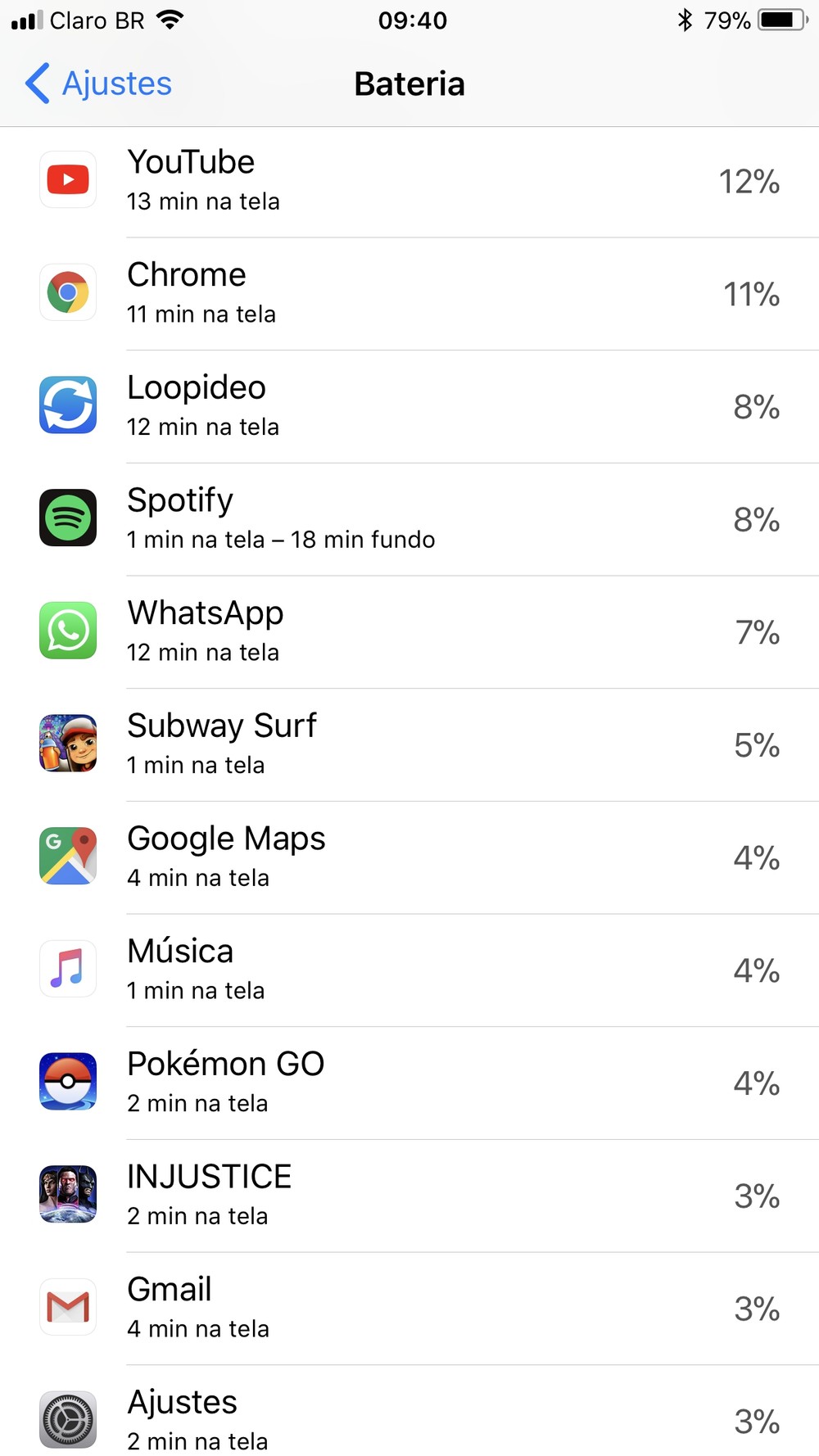Tap the Gmail usage row

pos(409,1308)
